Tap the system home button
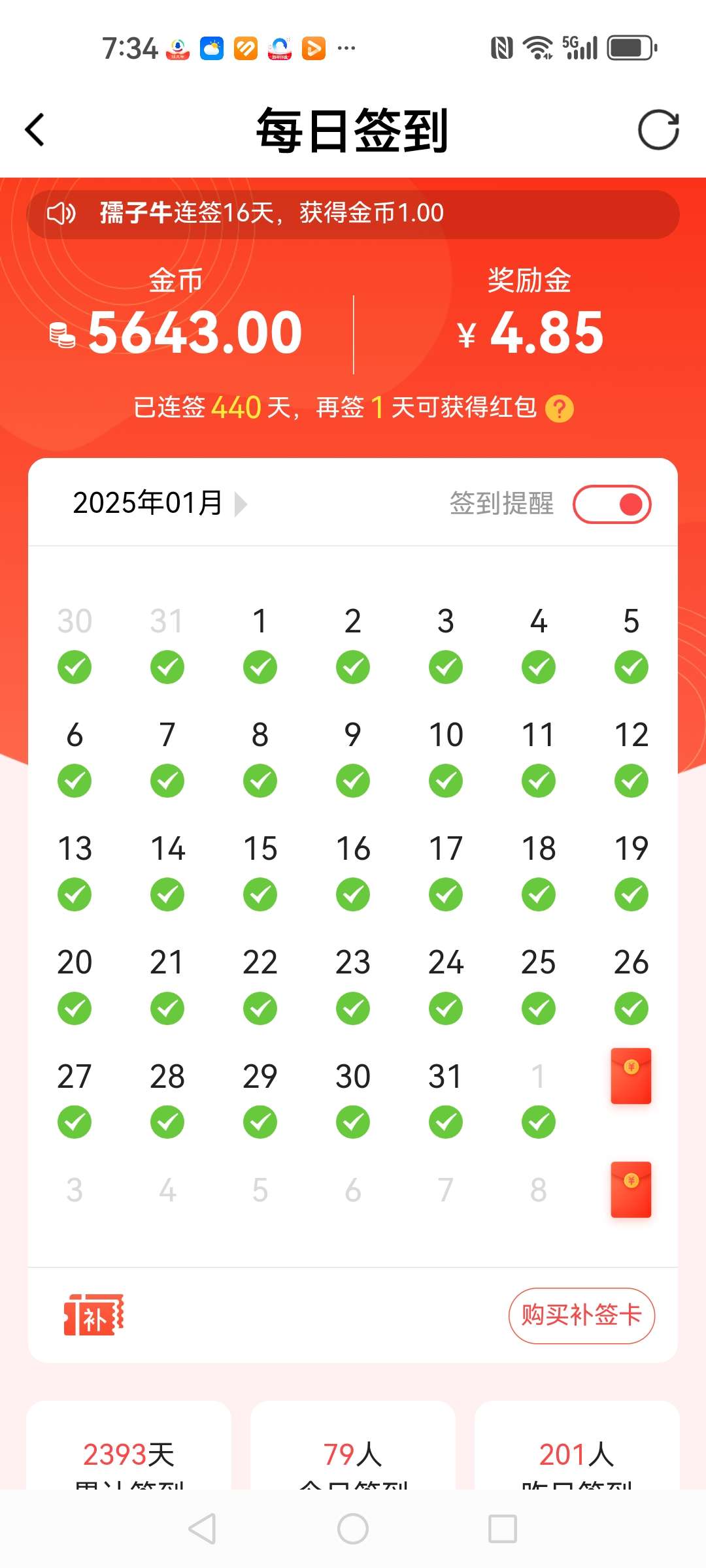Viewport: 706px width, 1568px height. (353, 1529)
